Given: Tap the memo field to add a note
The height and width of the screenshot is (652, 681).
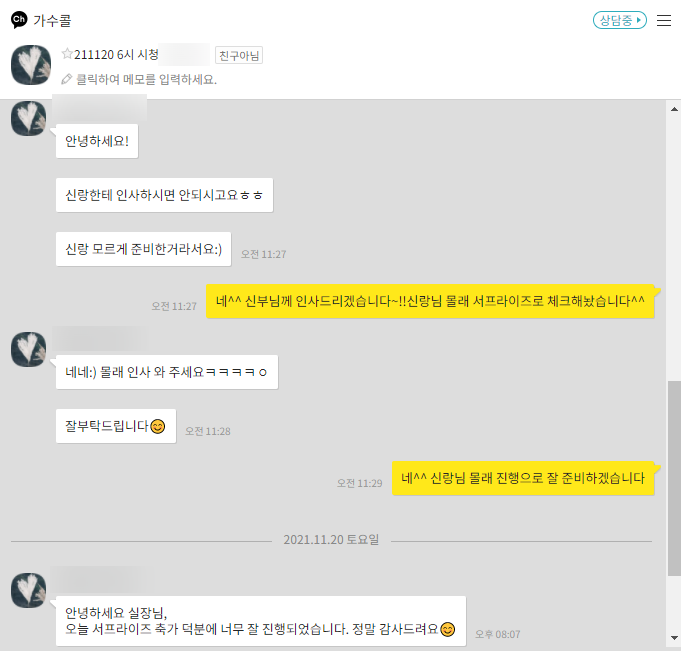Looking at the screenshot, I should [x=146, y=79].
